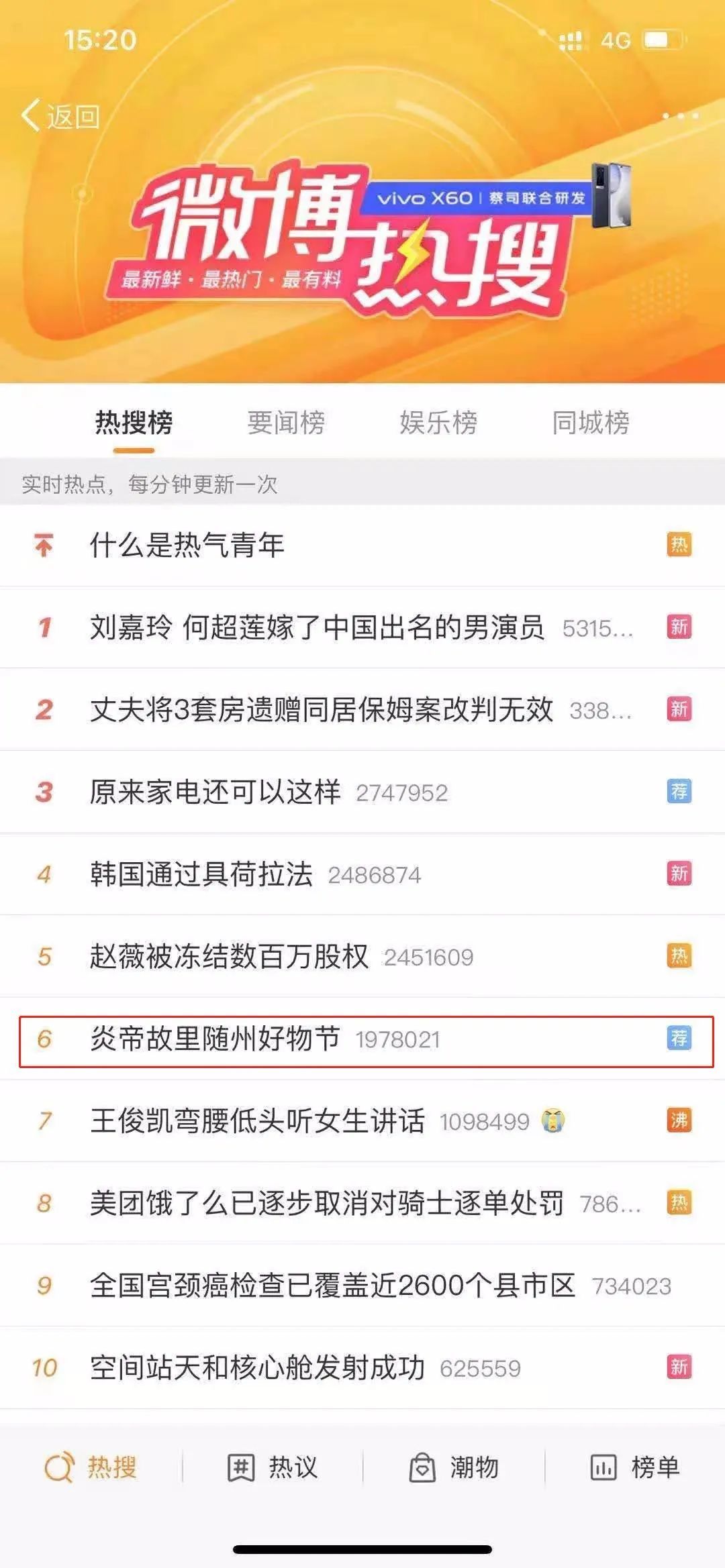The width and height of the screenshot is (725, 1568).
Task: Open topic 韩国通过具荷拉法
Action: tap(201, 874)
